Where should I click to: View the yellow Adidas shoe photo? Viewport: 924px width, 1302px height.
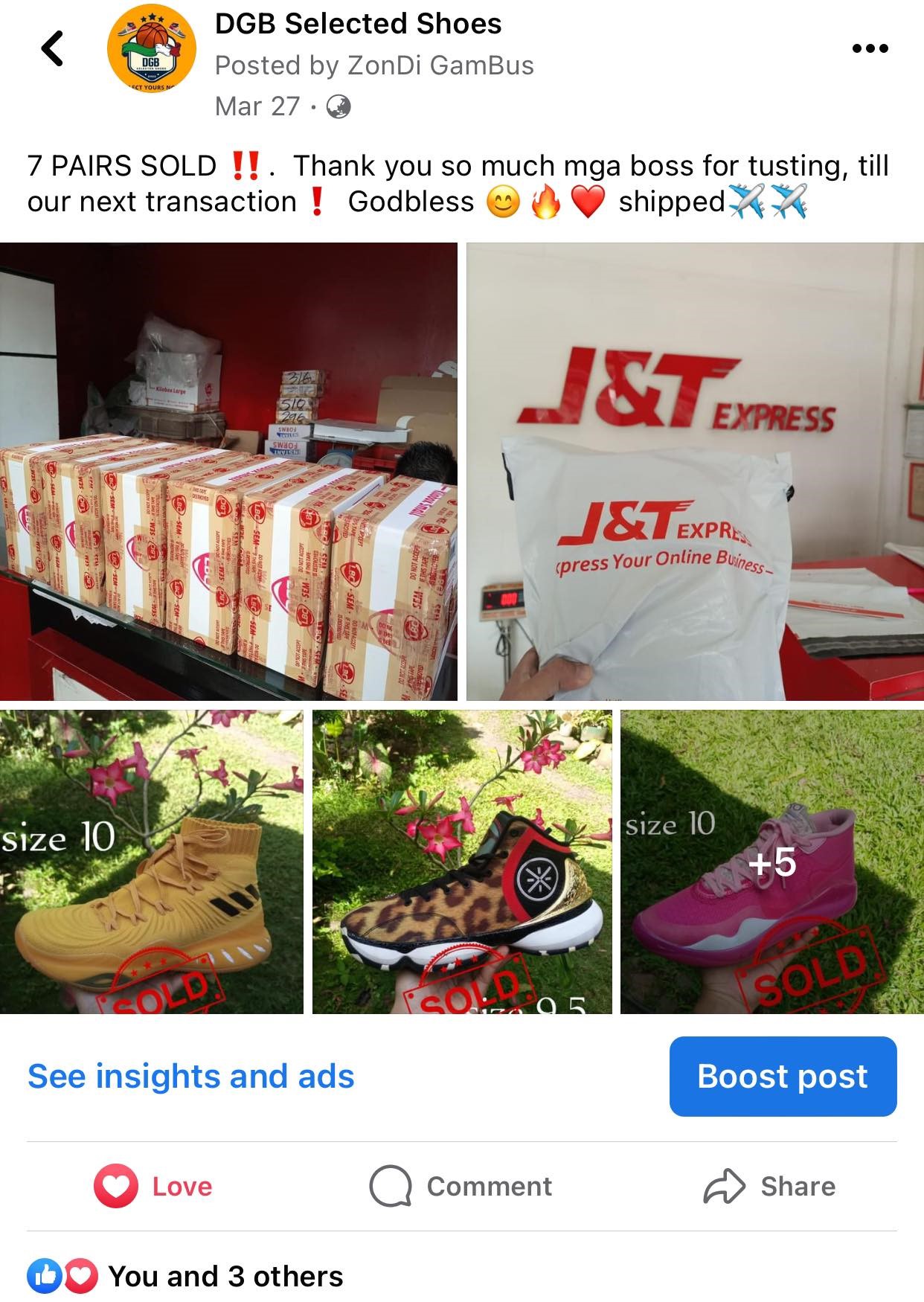152,862
